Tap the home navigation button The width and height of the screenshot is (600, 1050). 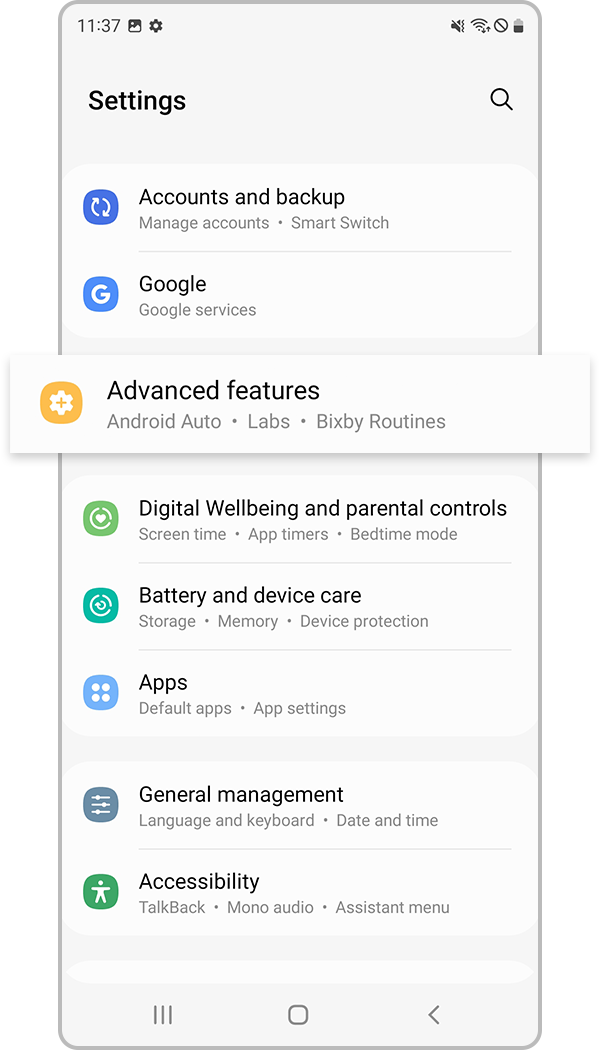point(298,1015)
